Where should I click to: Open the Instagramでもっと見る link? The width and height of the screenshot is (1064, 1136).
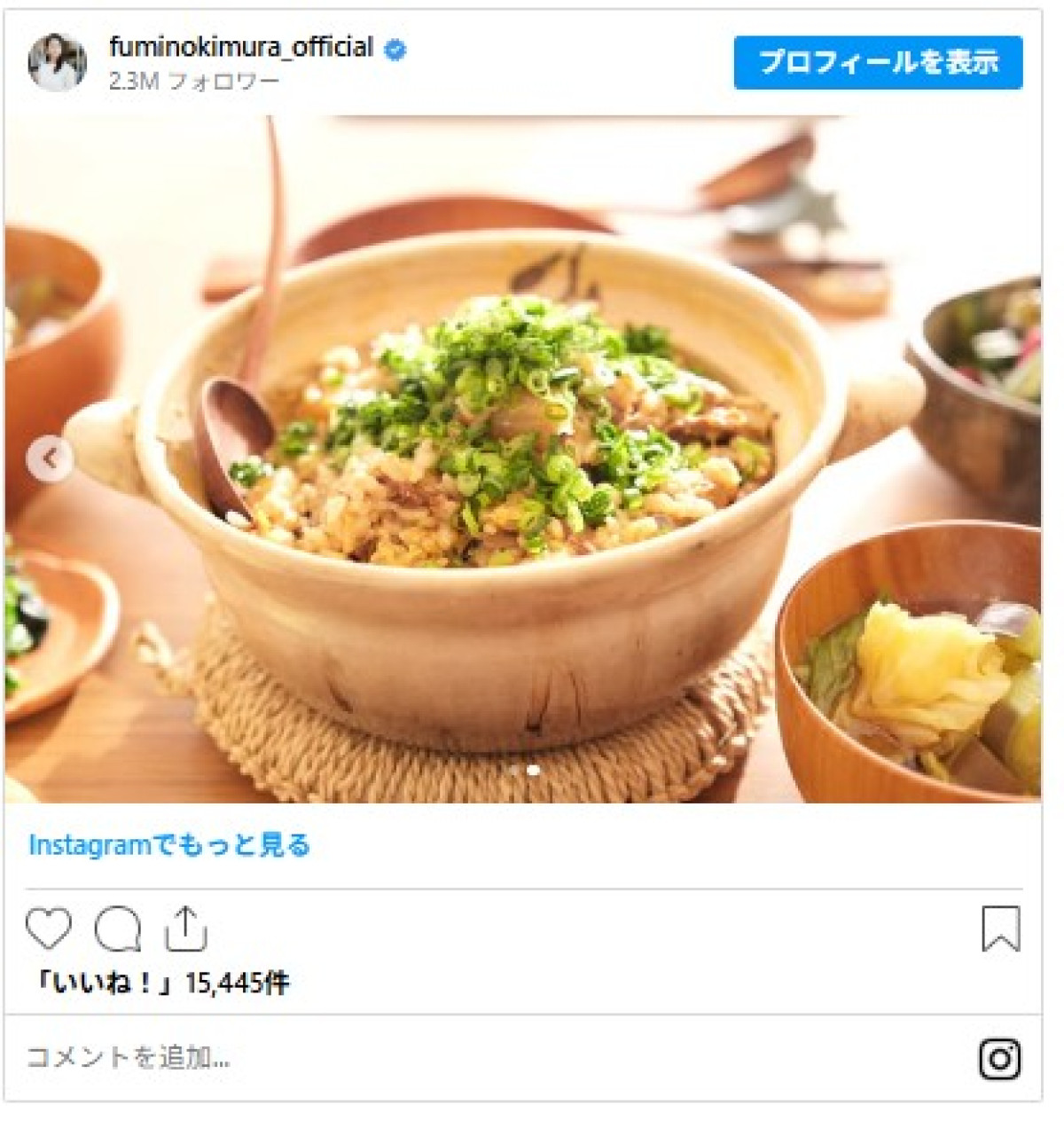(x=169, y=845)
